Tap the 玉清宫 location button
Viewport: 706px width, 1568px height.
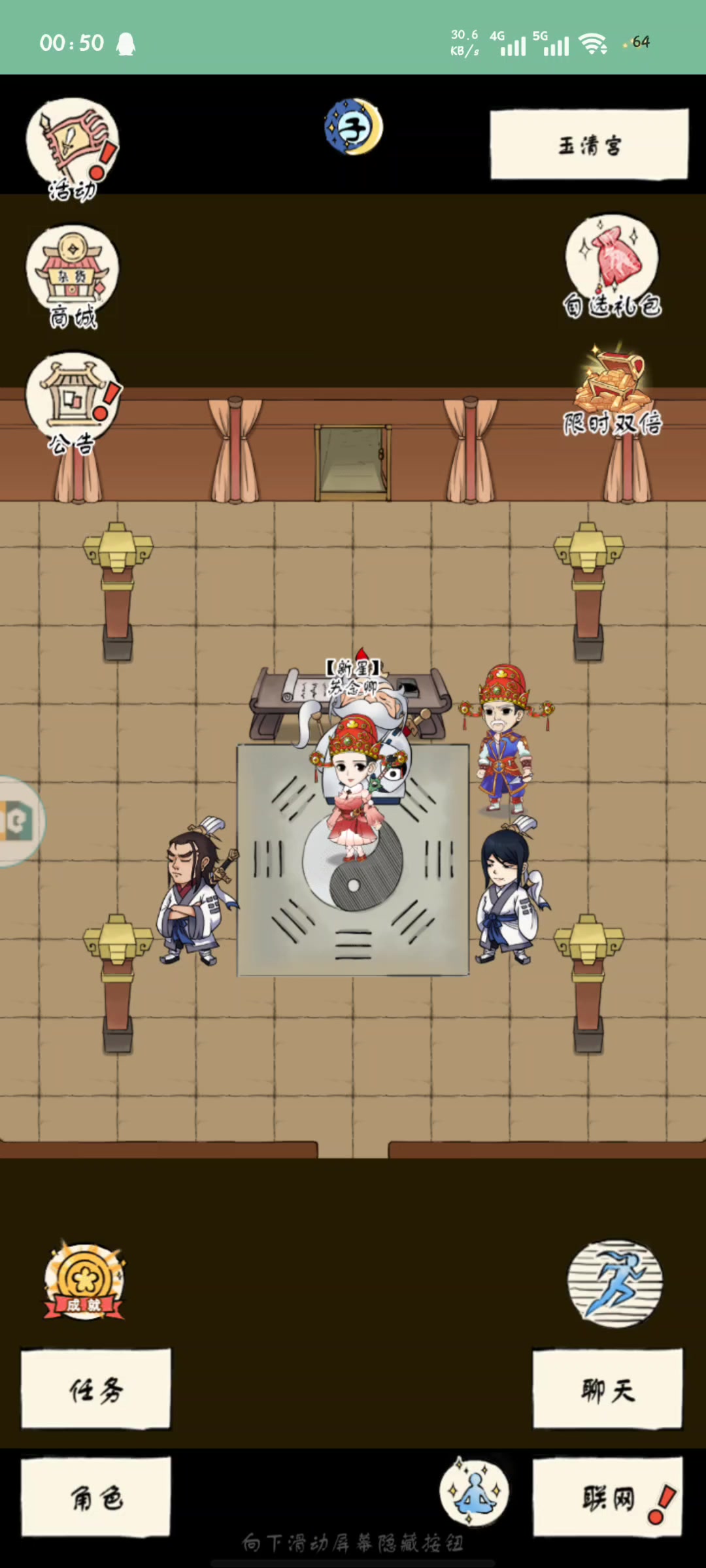pos(589,144)
